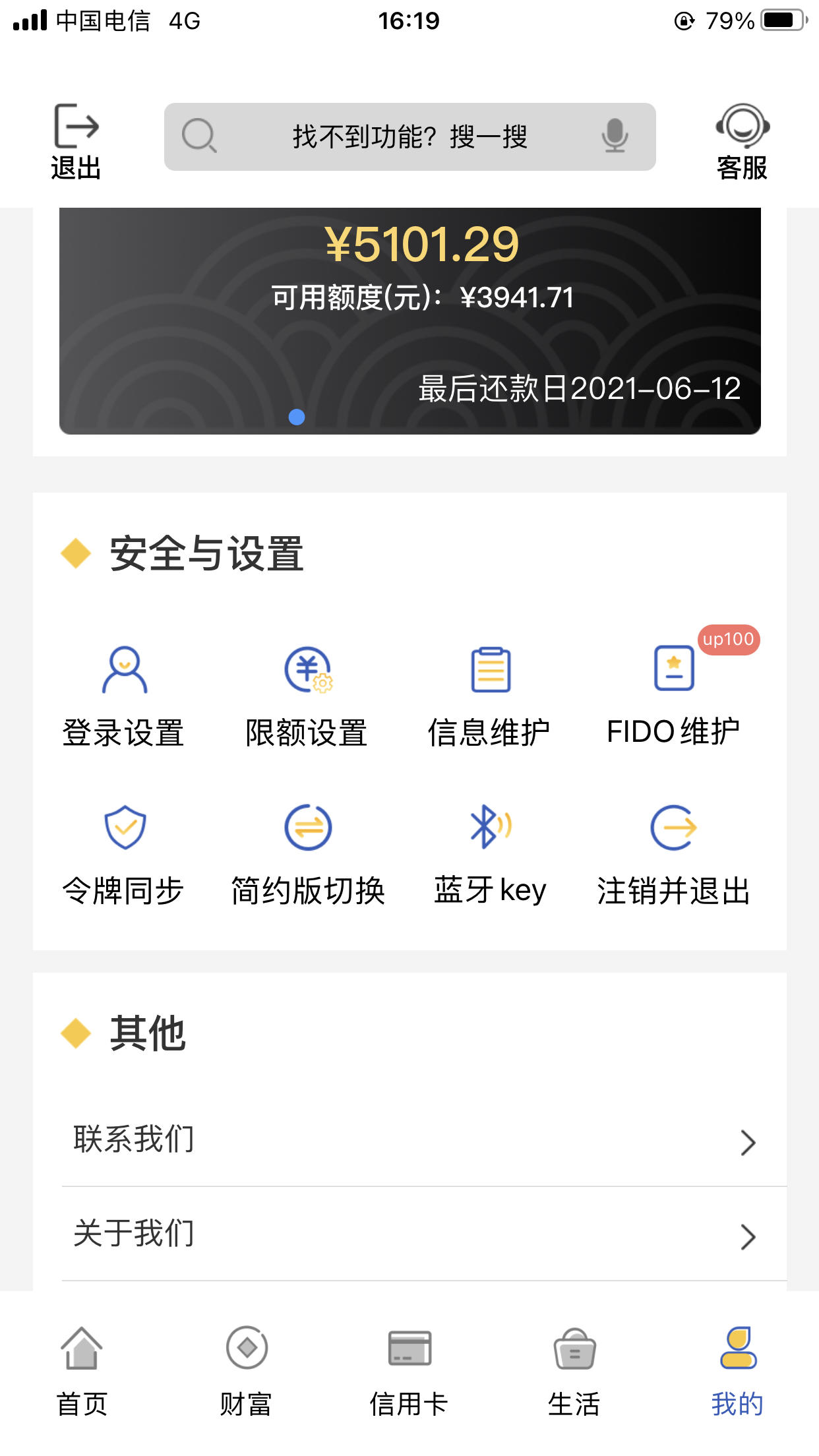Open the credit card balance card
The image size is (819, 1456).
[409, 321]
